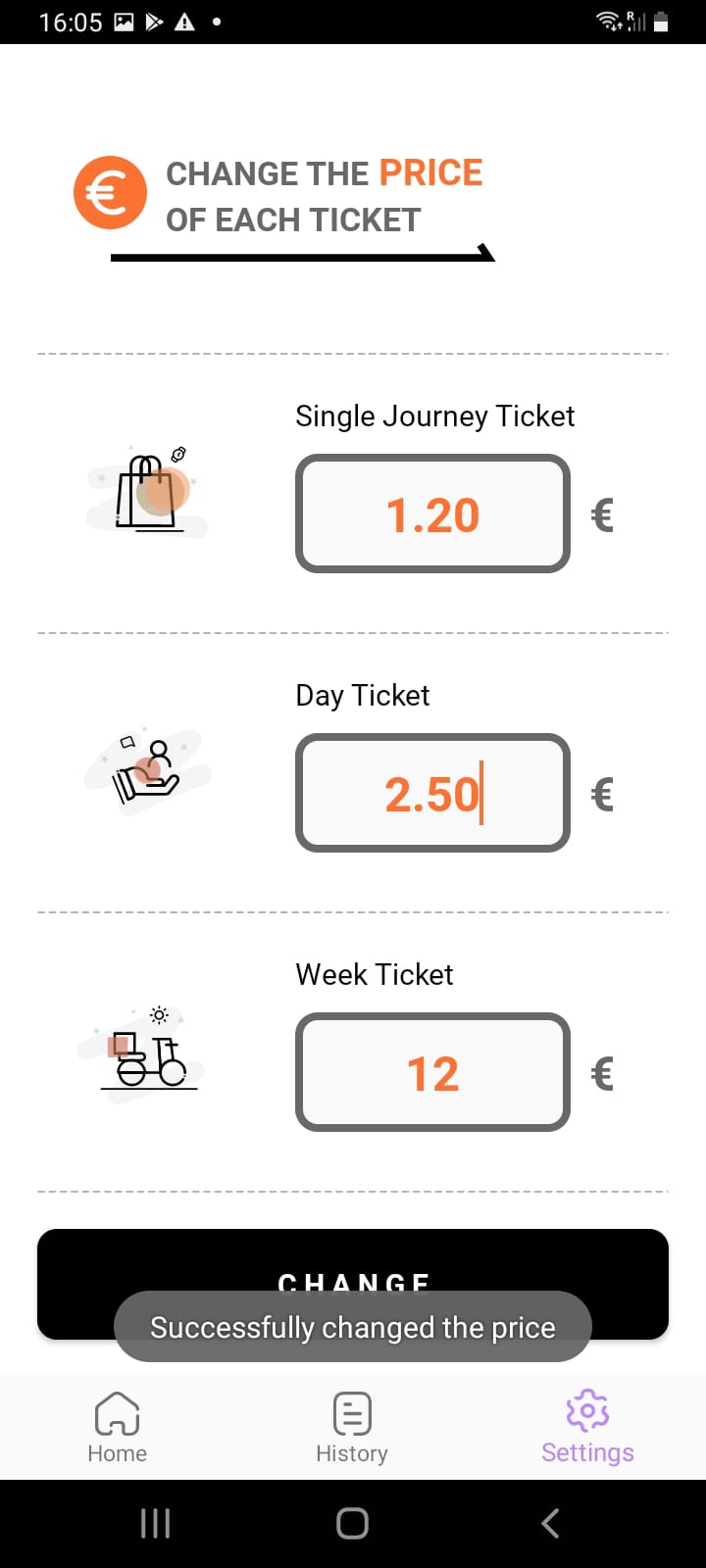Edit the Week Ticket price field
706x1568 pixels.
(x=432, y=1072)
